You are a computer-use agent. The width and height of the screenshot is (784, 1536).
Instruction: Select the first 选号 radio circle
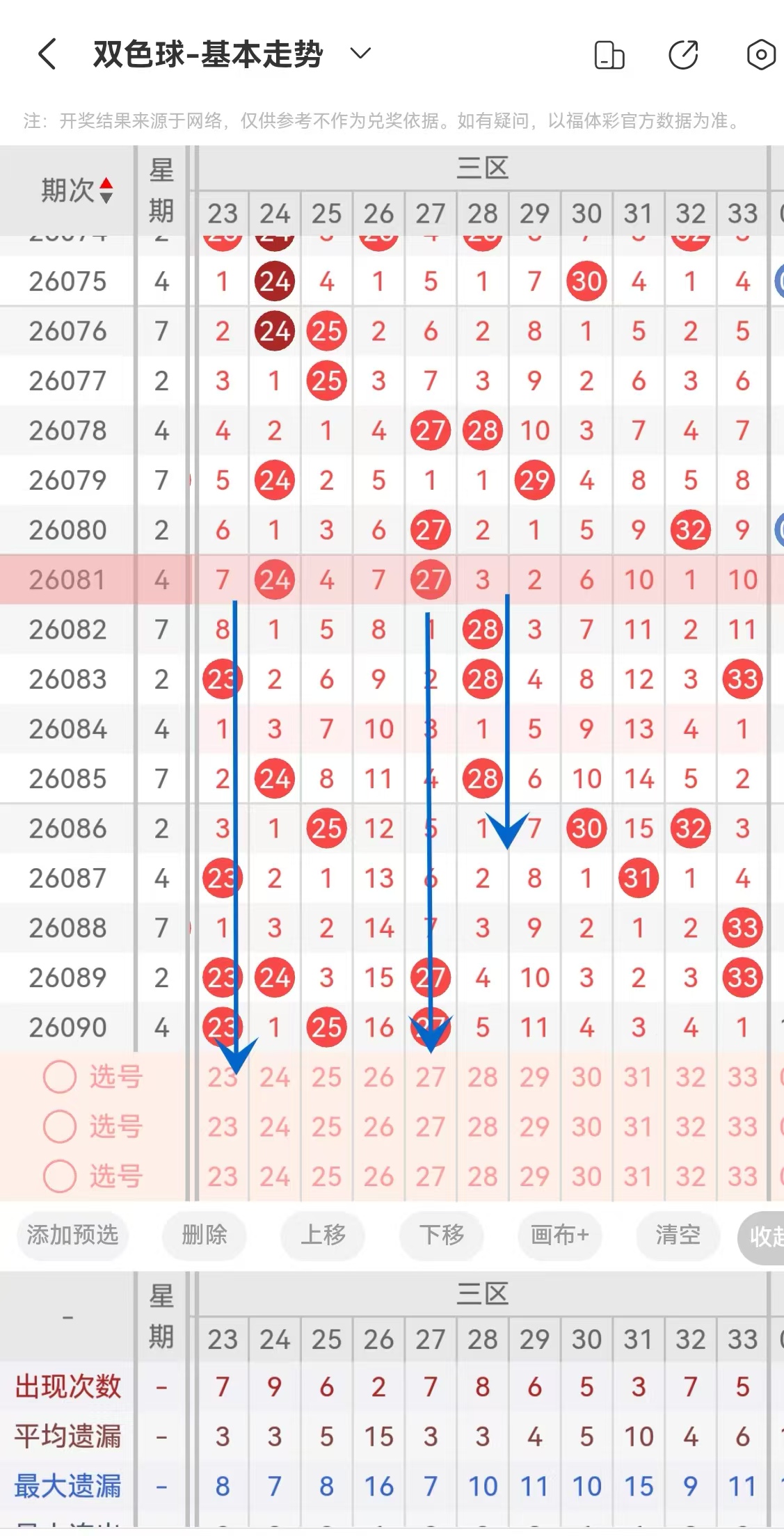60,1077
